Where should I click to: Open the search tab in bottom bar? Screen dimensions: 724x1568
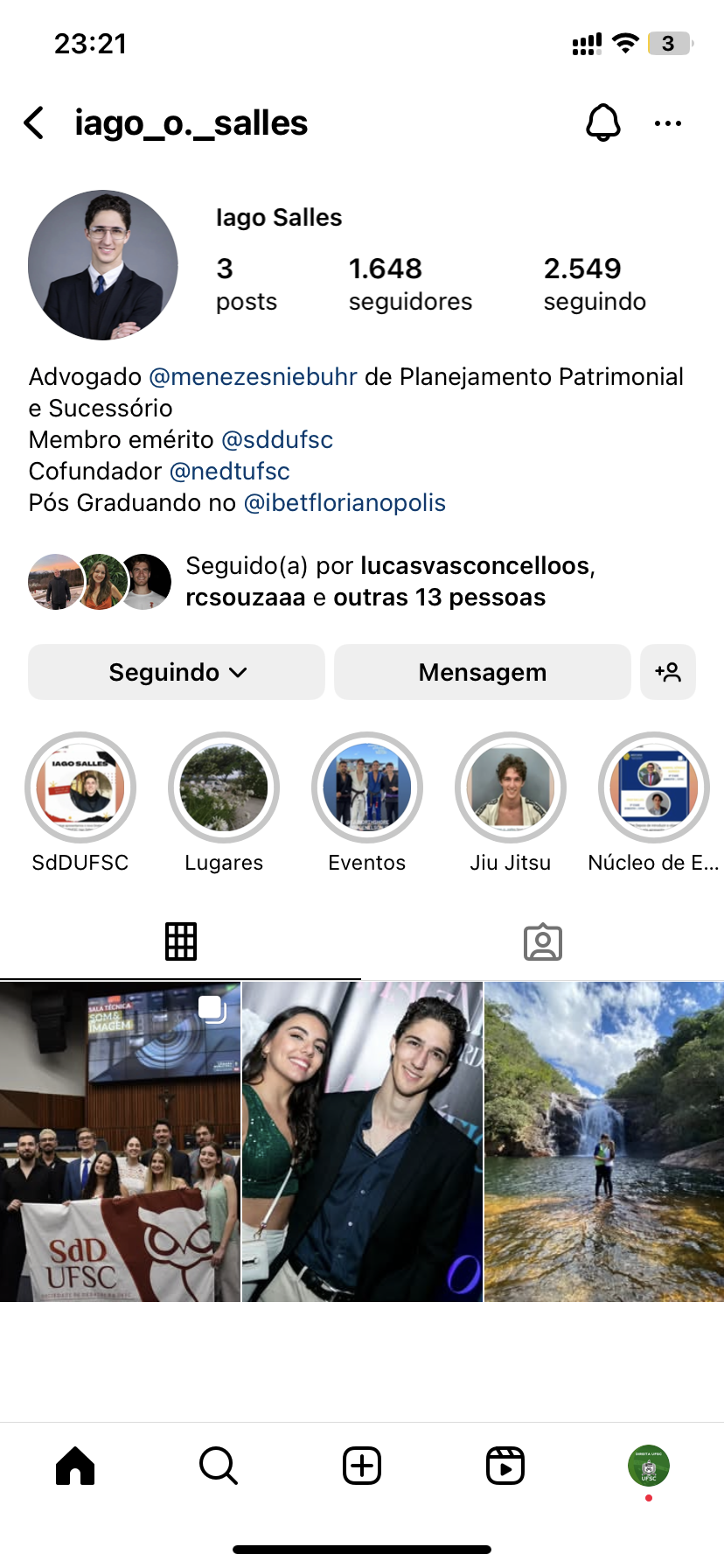click(219, 1466)
